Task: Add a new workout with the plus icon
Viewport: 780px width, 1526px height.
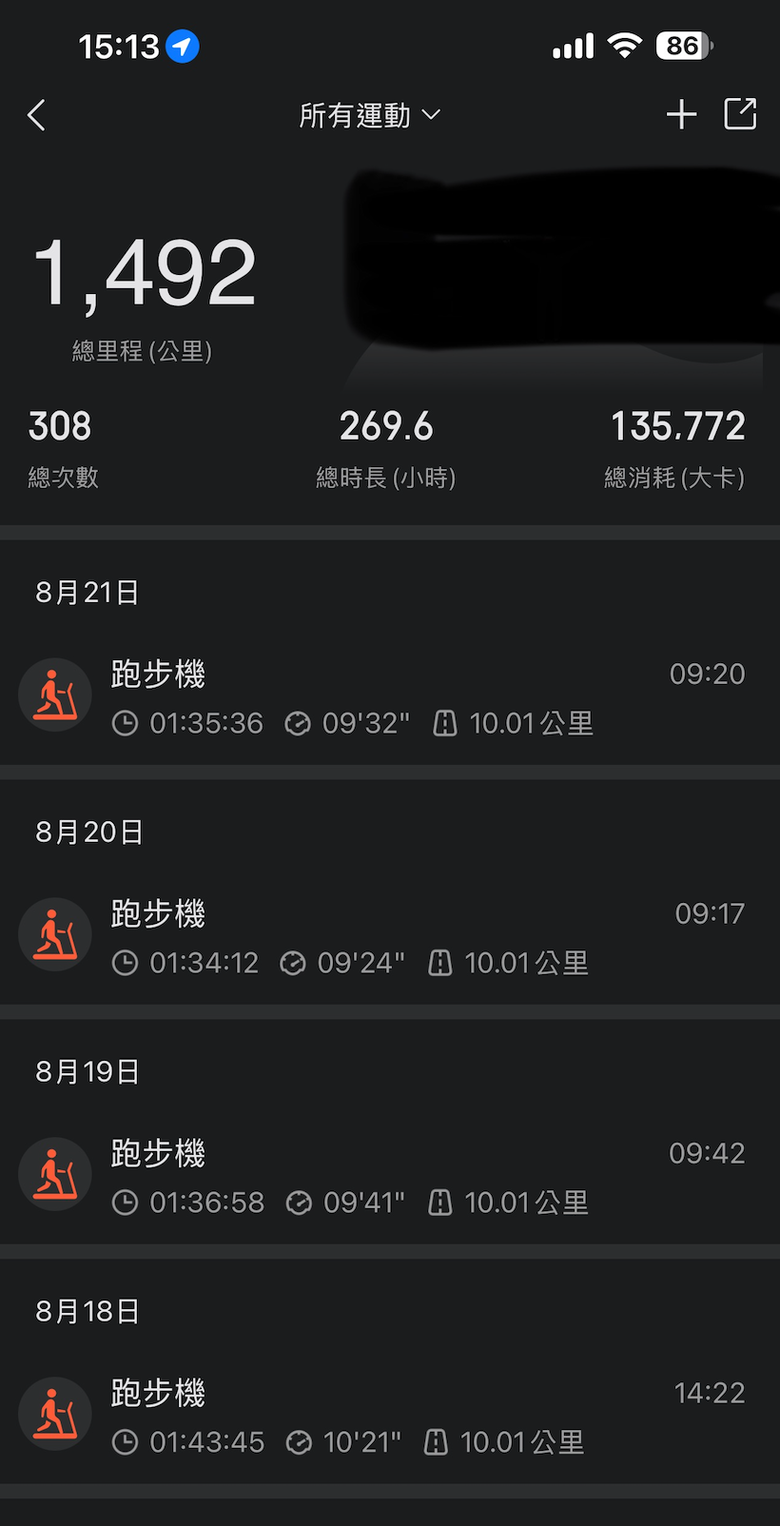Action: pyautogui.click(x=681, y=115)
